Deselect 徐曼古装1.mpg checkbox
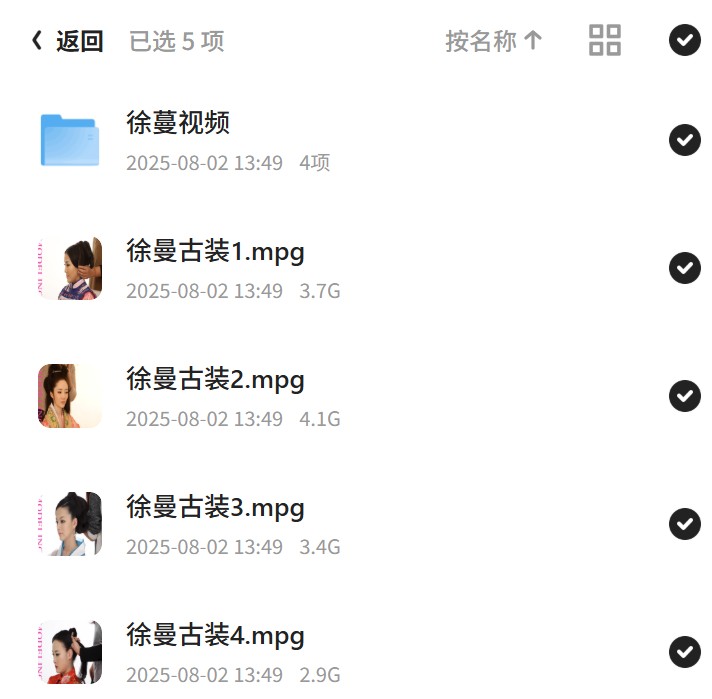This screenshot has width=712, height=699. (x=685, y=268)
